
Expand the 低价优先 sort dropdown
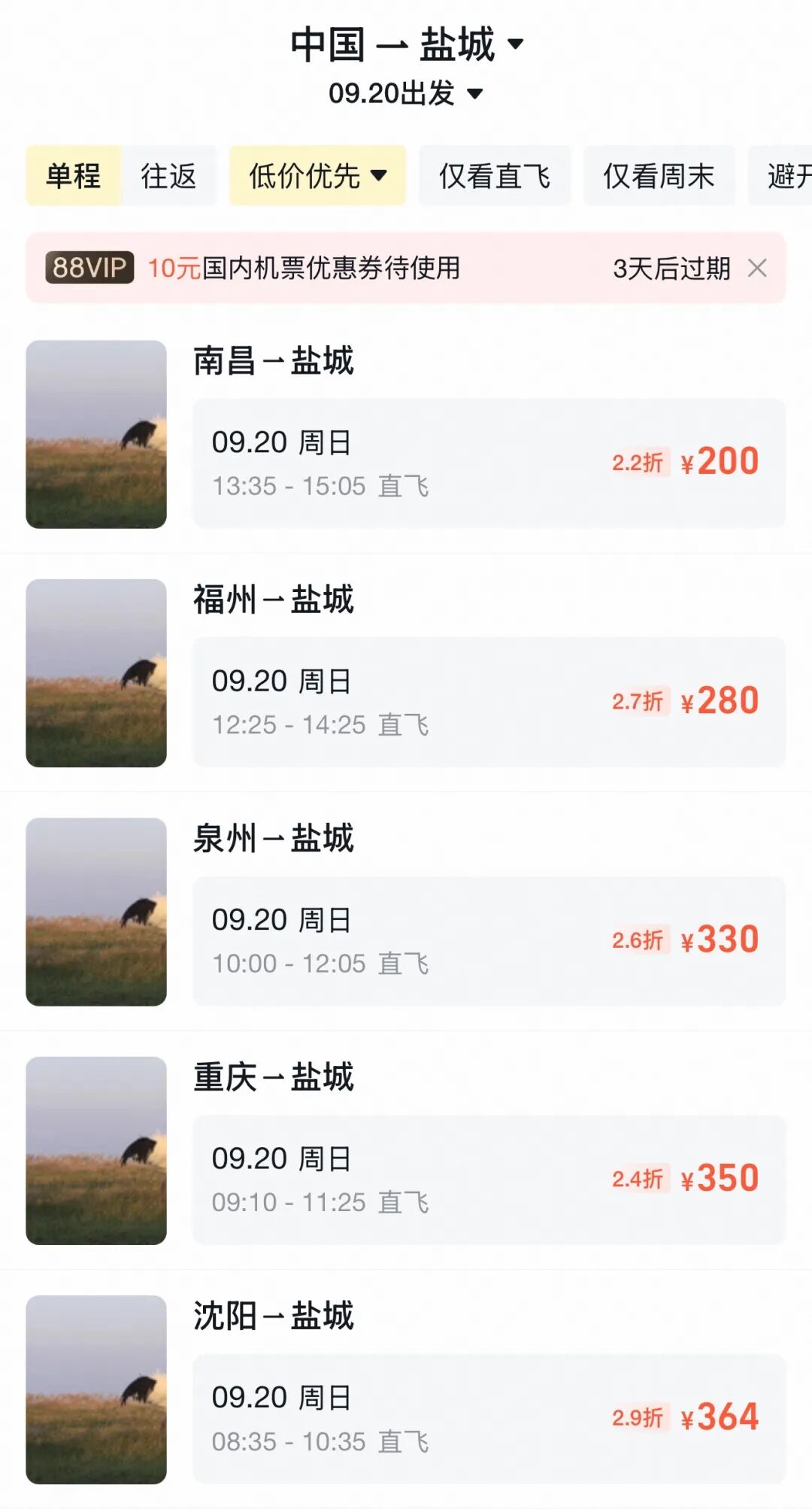click(x=317, y=176)
